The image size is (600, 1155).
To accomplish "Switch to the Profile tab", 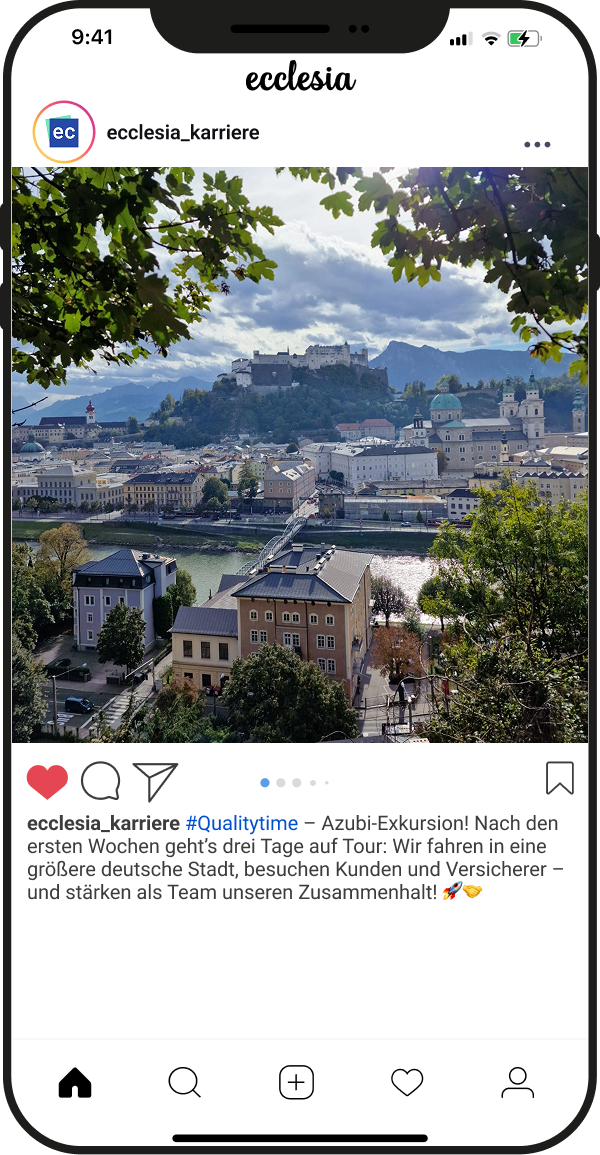I will [517, 1082].
